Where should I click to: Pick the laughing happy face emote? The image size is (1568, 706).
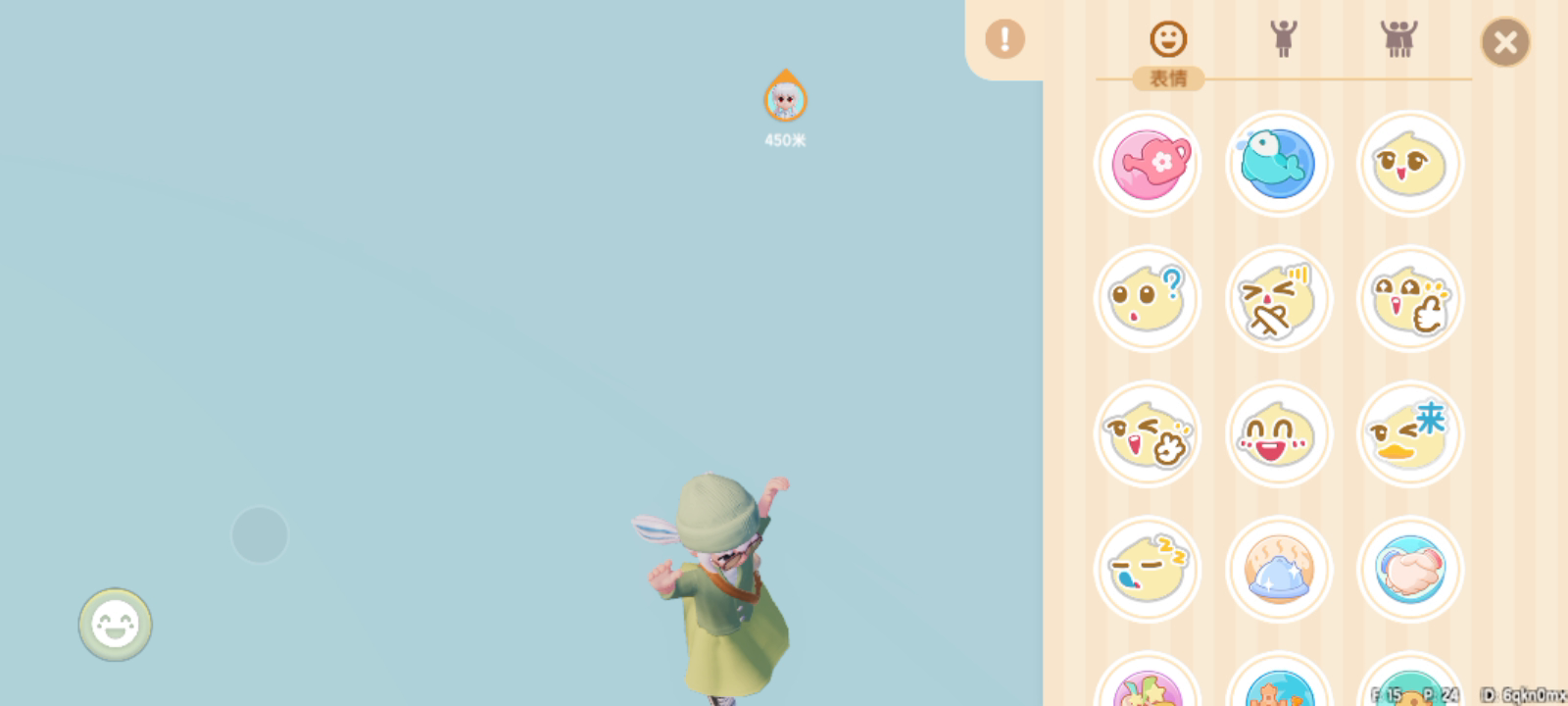click(x=1278, y=434)
